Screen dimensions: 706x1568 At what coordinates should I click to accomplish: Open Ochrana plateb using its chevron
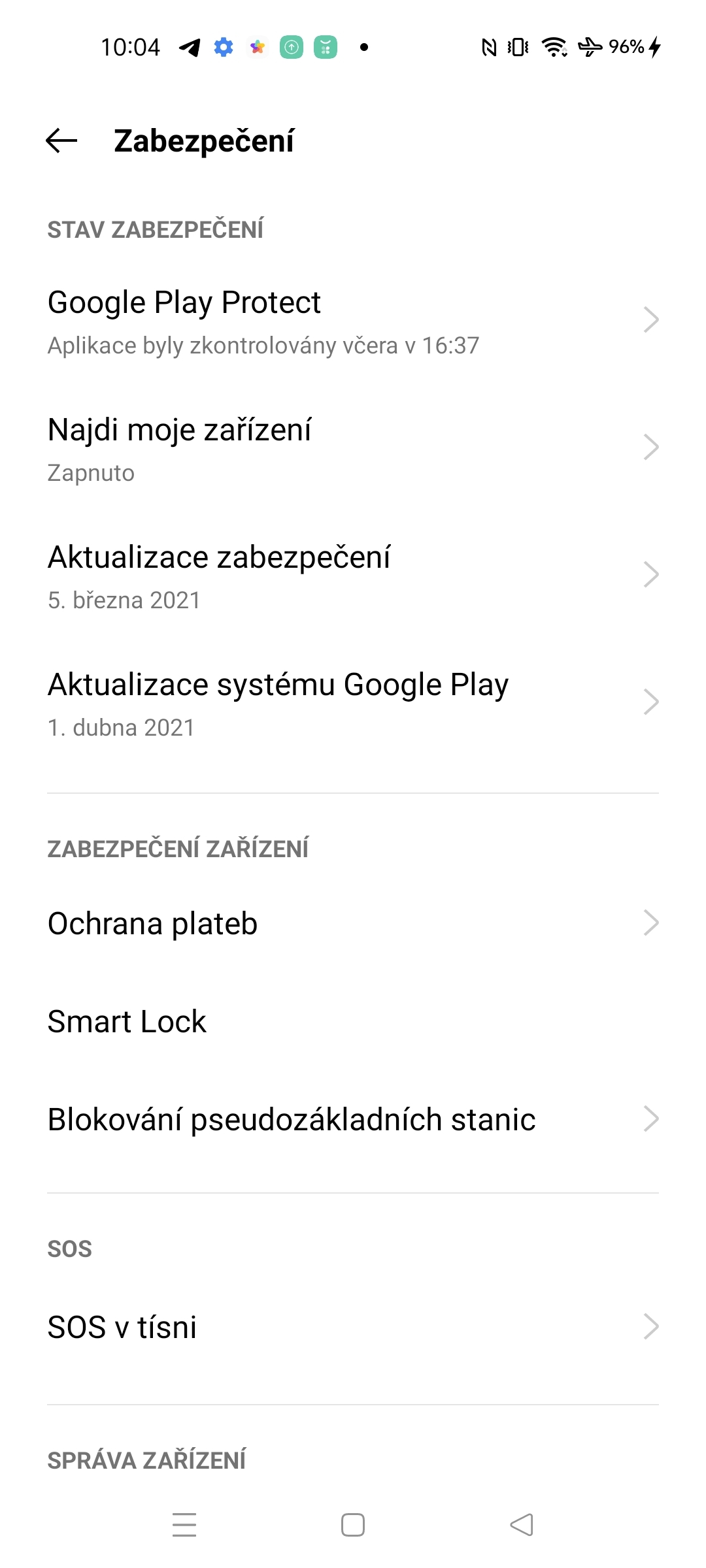[650, 923]
